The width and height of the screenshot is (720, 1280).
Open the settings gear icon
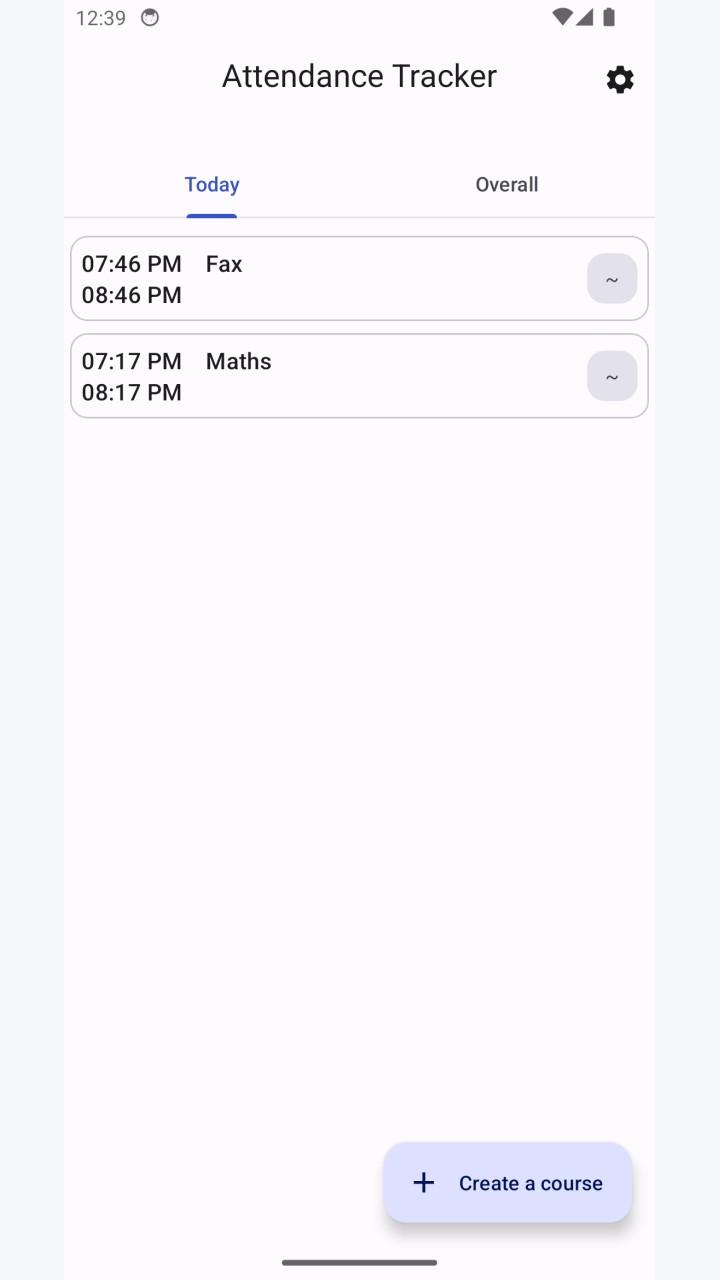pyautogui.click(x=620, y=80)
